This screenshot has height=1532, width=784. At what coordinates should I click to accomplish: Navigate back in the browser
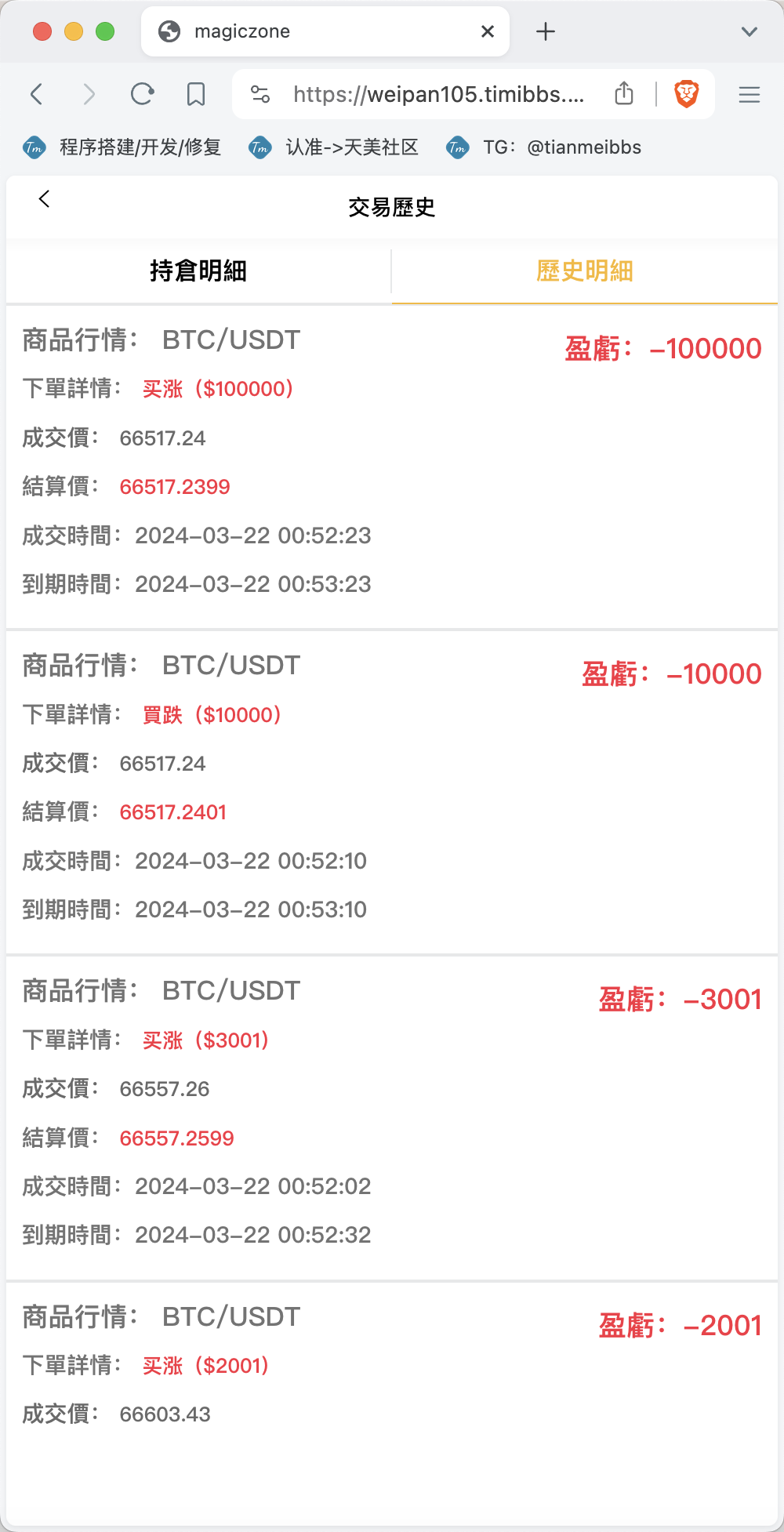point(36,95)
